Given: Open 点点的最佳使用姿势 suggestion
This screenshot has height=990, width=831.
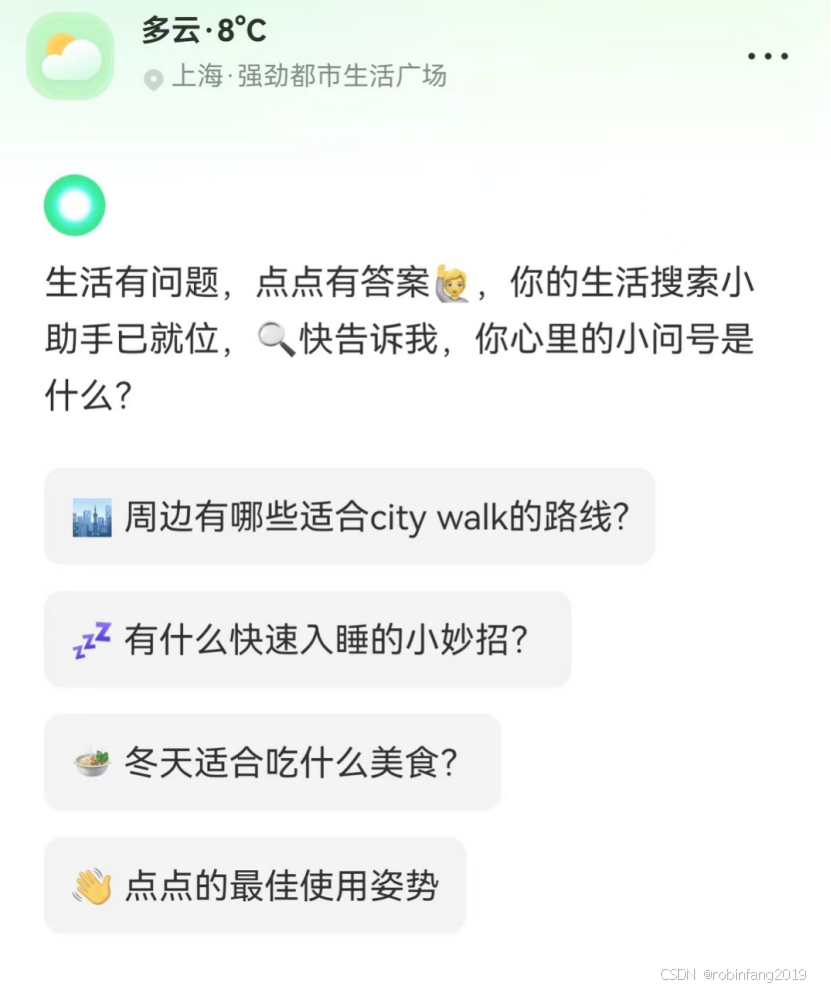Looking at the screenshot, I should [x=255, y=886].
